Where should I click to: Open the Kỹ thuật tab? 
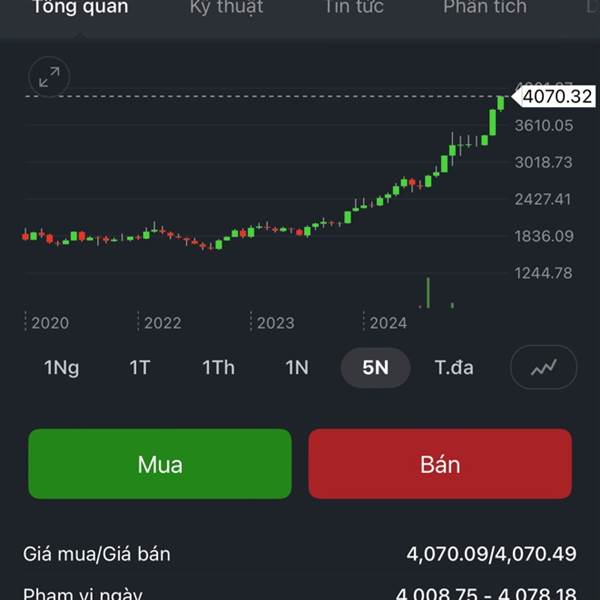(x=226, y=8)
